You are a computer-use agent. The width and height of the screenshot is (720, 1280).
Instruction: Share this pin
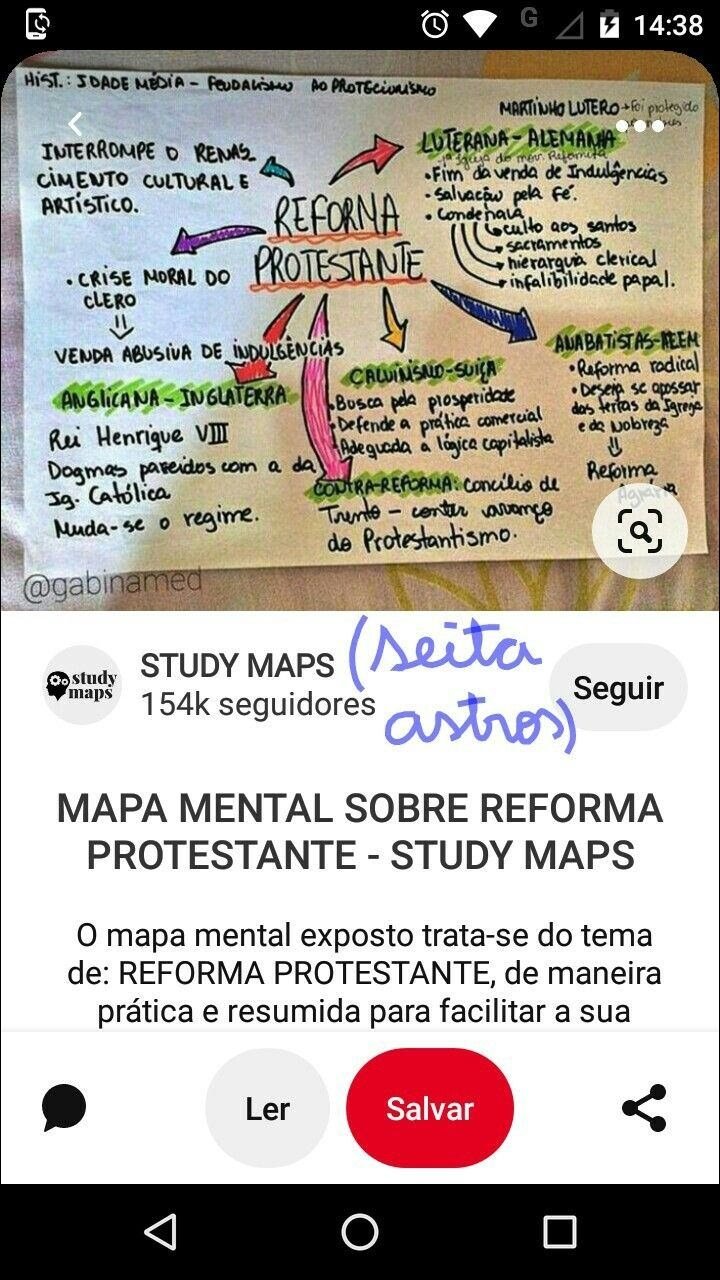644,1108
